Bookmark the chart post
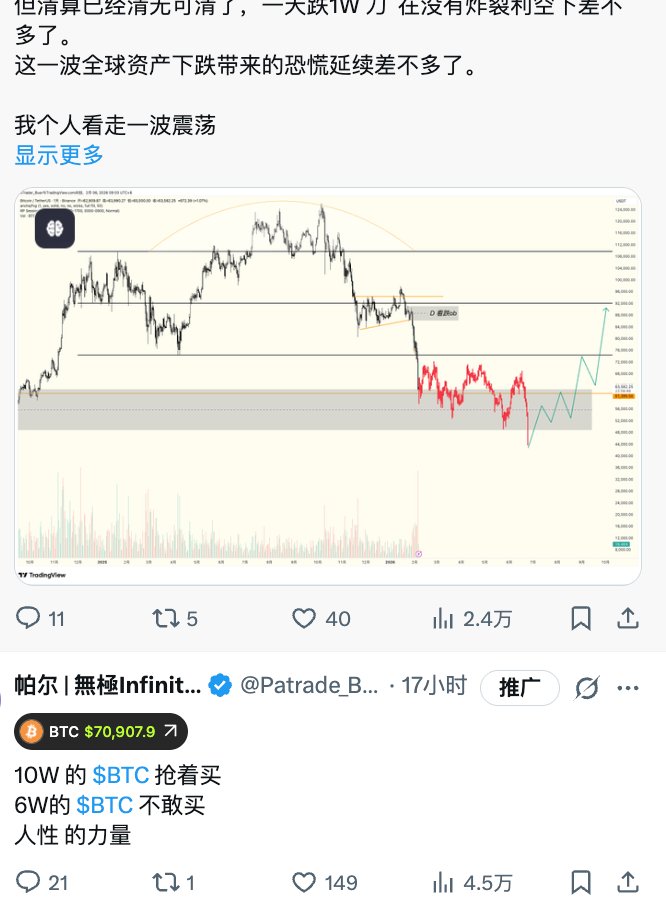The image size is (666, 905). click(x=580, y=619)
